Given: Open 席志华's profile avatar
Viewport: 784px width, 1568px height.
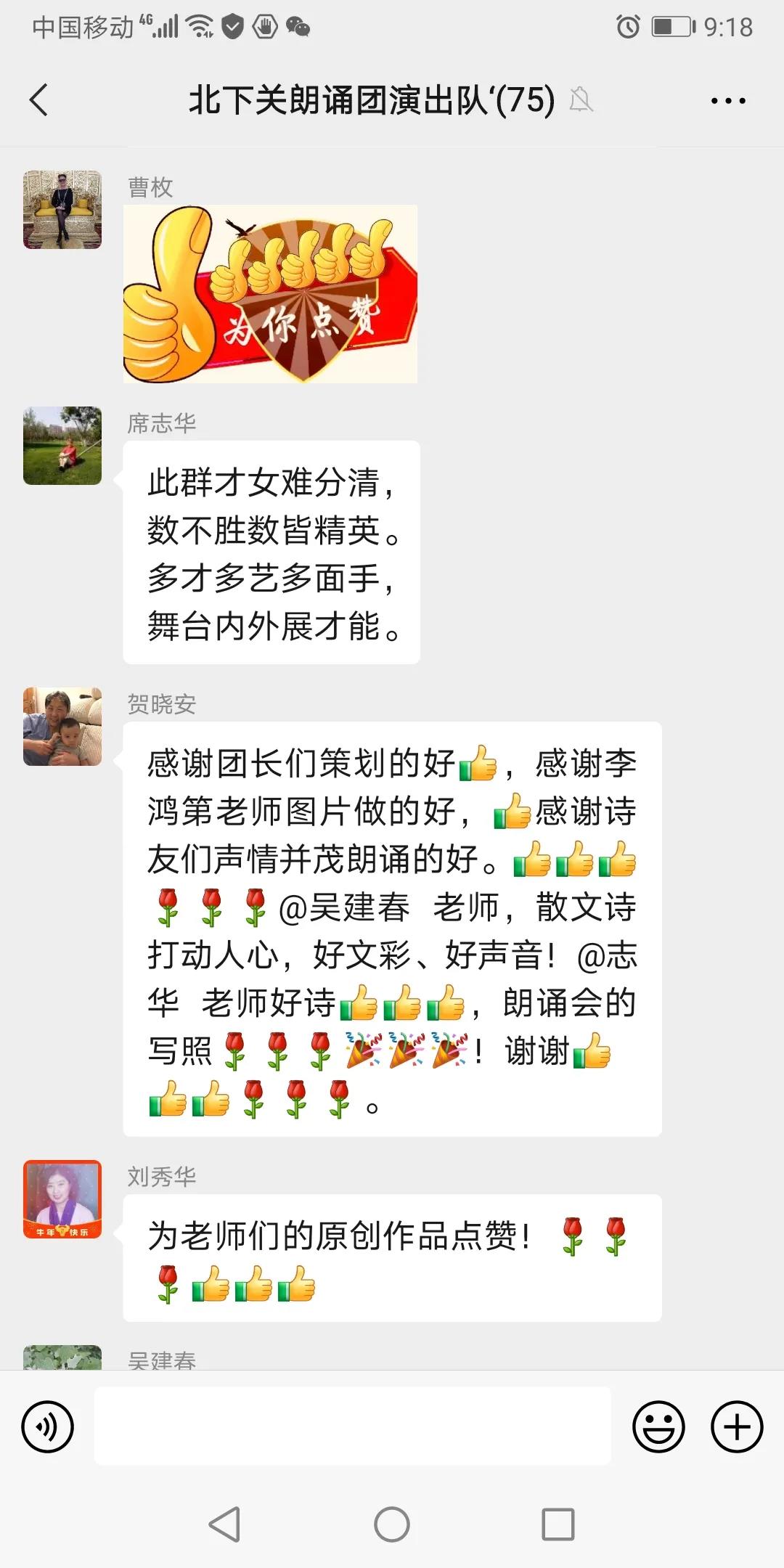Looking at the screenshot, I should [x=62, y=446].
